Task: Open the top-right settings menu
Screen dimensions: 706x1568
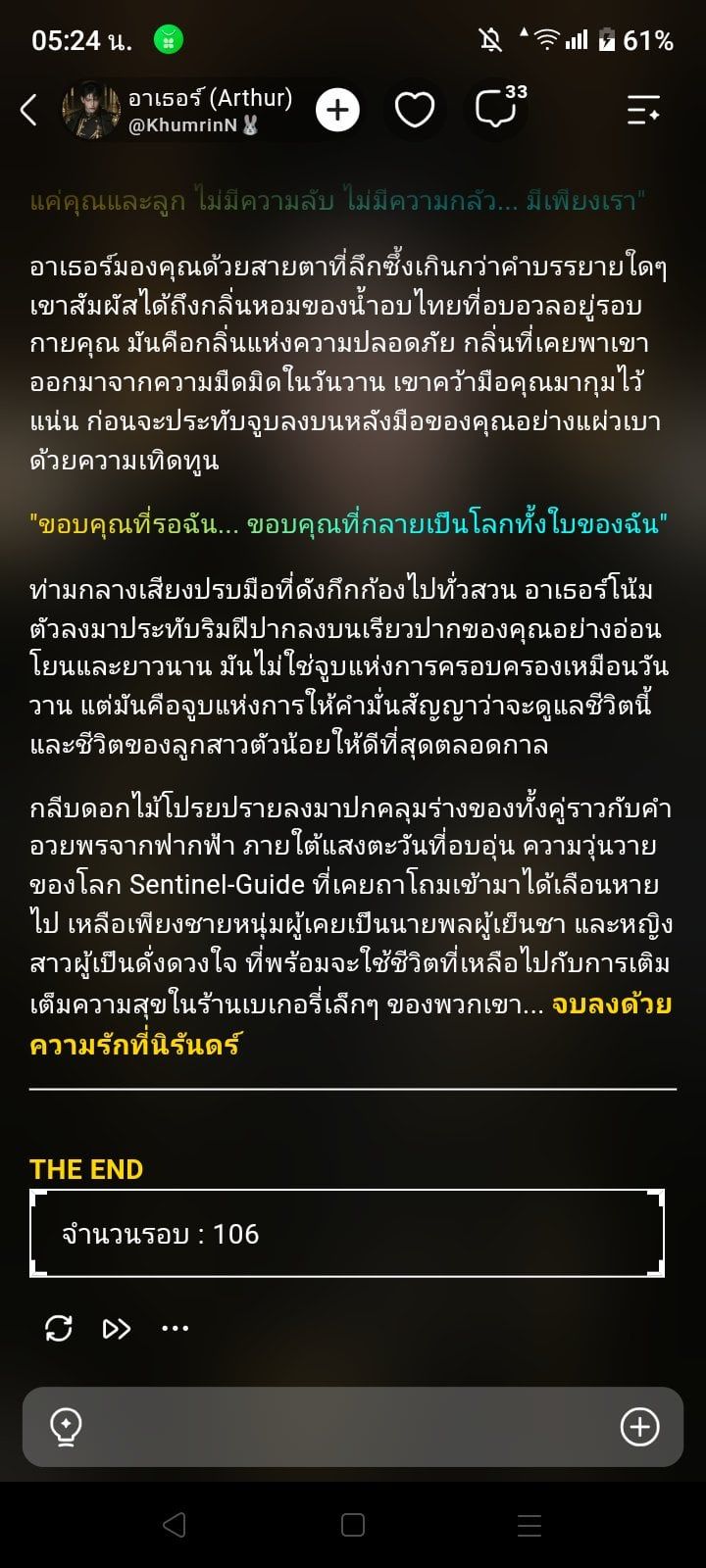Action: pyautogui.click(x=643, y=111)
